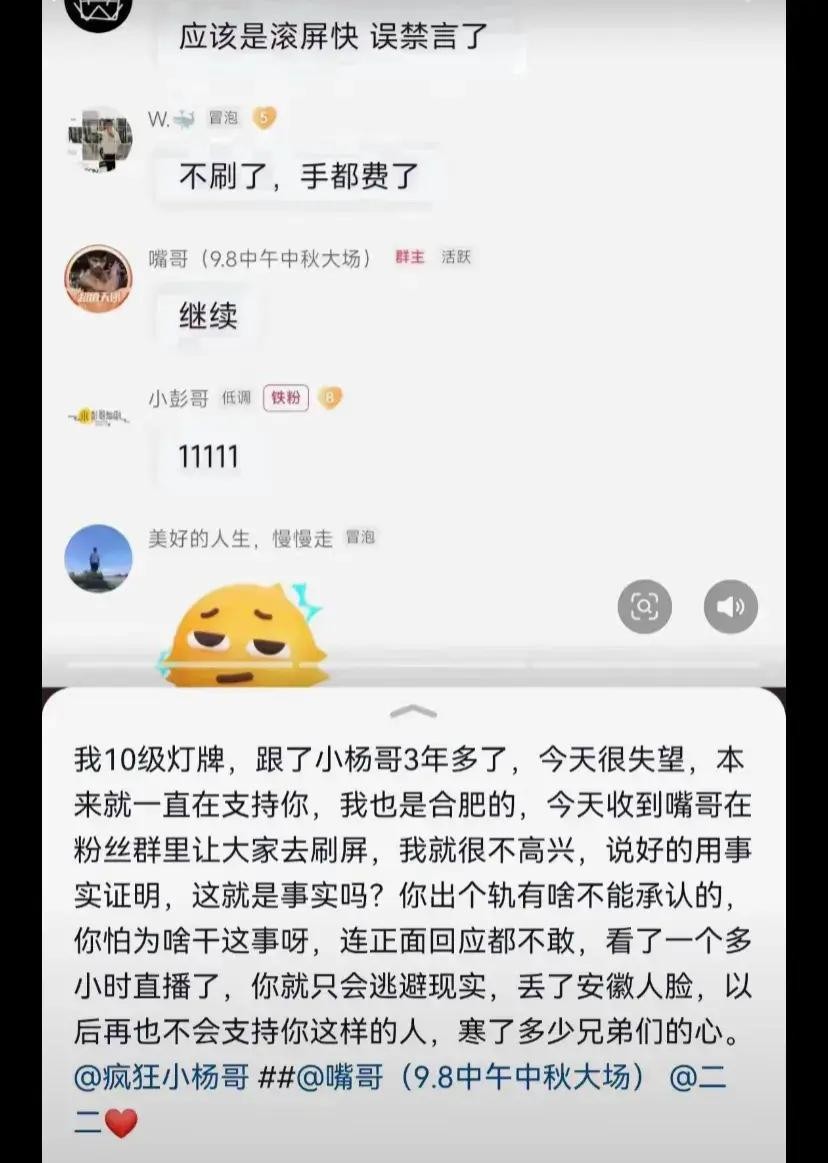828x1163 pixels.
Task: Collapse the caption panel with the chevron
Action: click(413, 712)
